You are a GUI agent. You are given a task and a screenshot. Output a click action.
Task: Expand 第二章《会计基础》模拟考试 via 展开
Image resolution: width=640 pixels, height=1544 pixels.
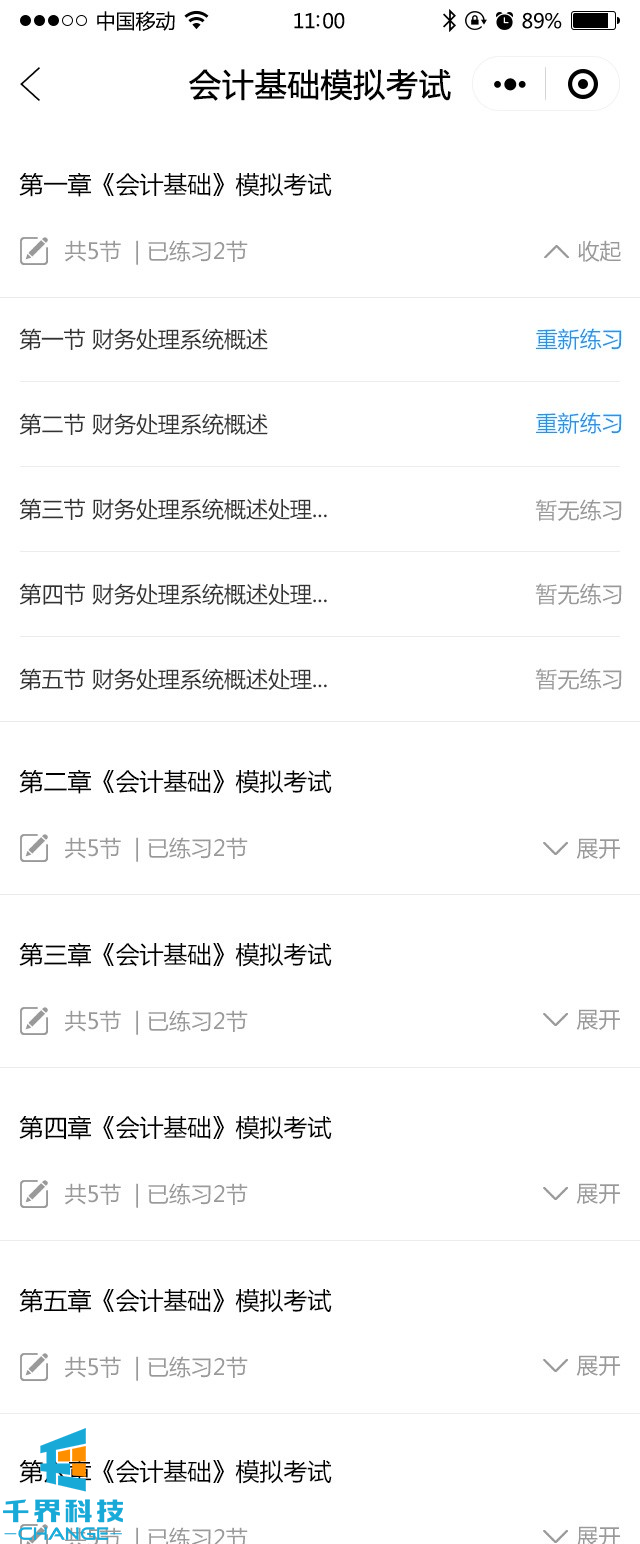582,849
